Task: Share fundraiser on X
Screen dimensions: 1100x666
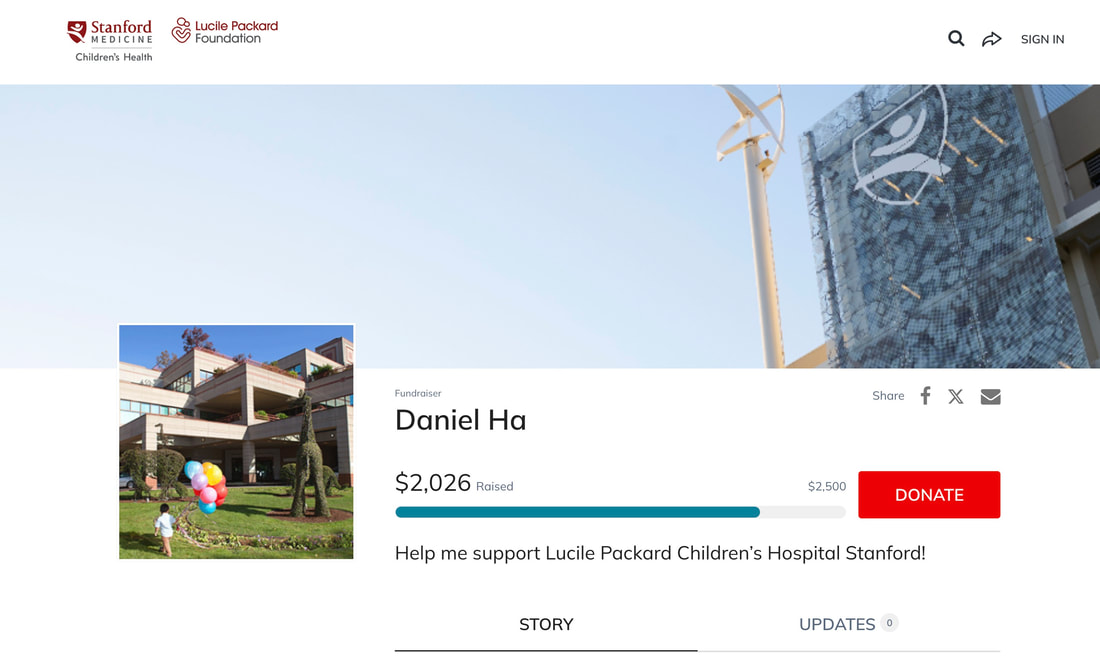Action: tap(956, 396)
